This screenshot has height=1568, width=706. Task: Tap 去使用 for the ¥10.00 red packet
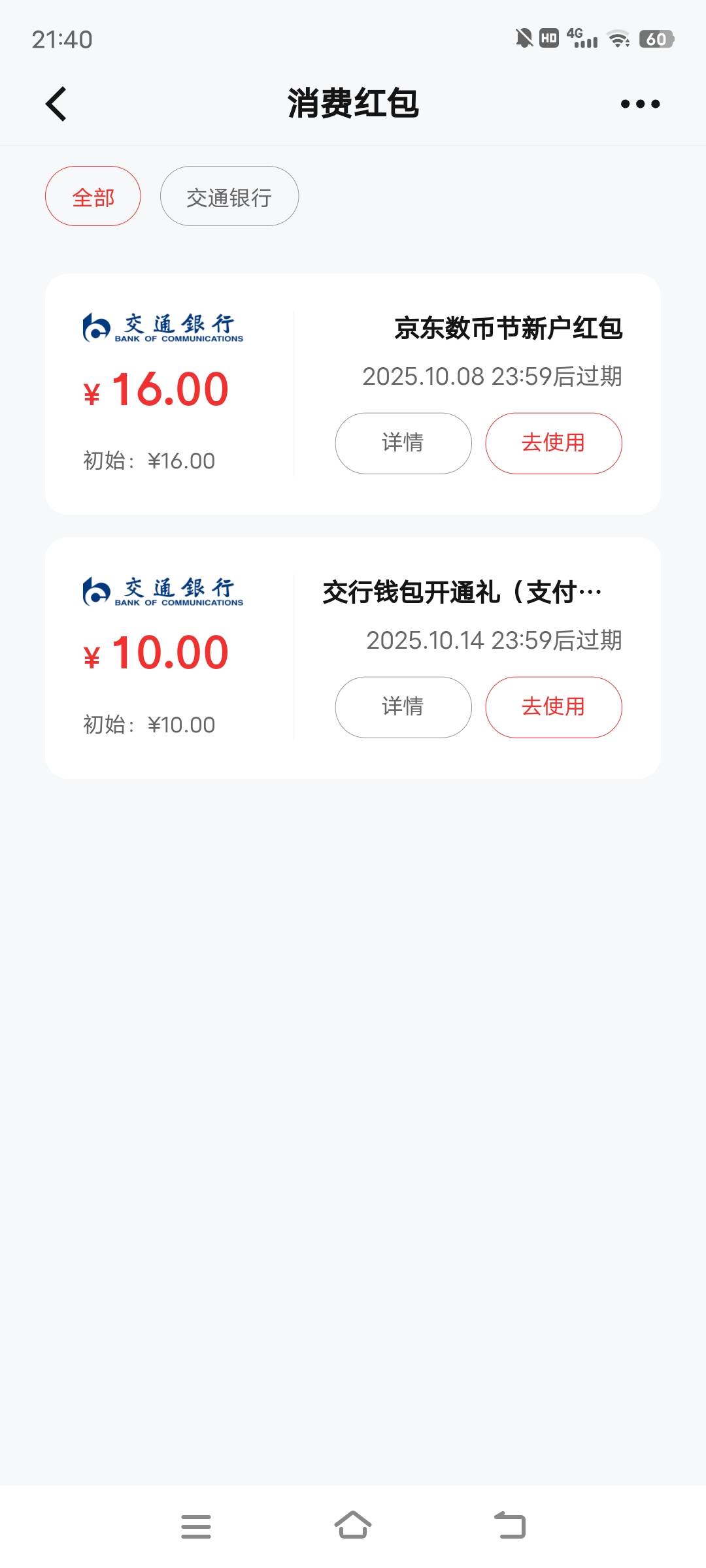[x=554, y=707]
